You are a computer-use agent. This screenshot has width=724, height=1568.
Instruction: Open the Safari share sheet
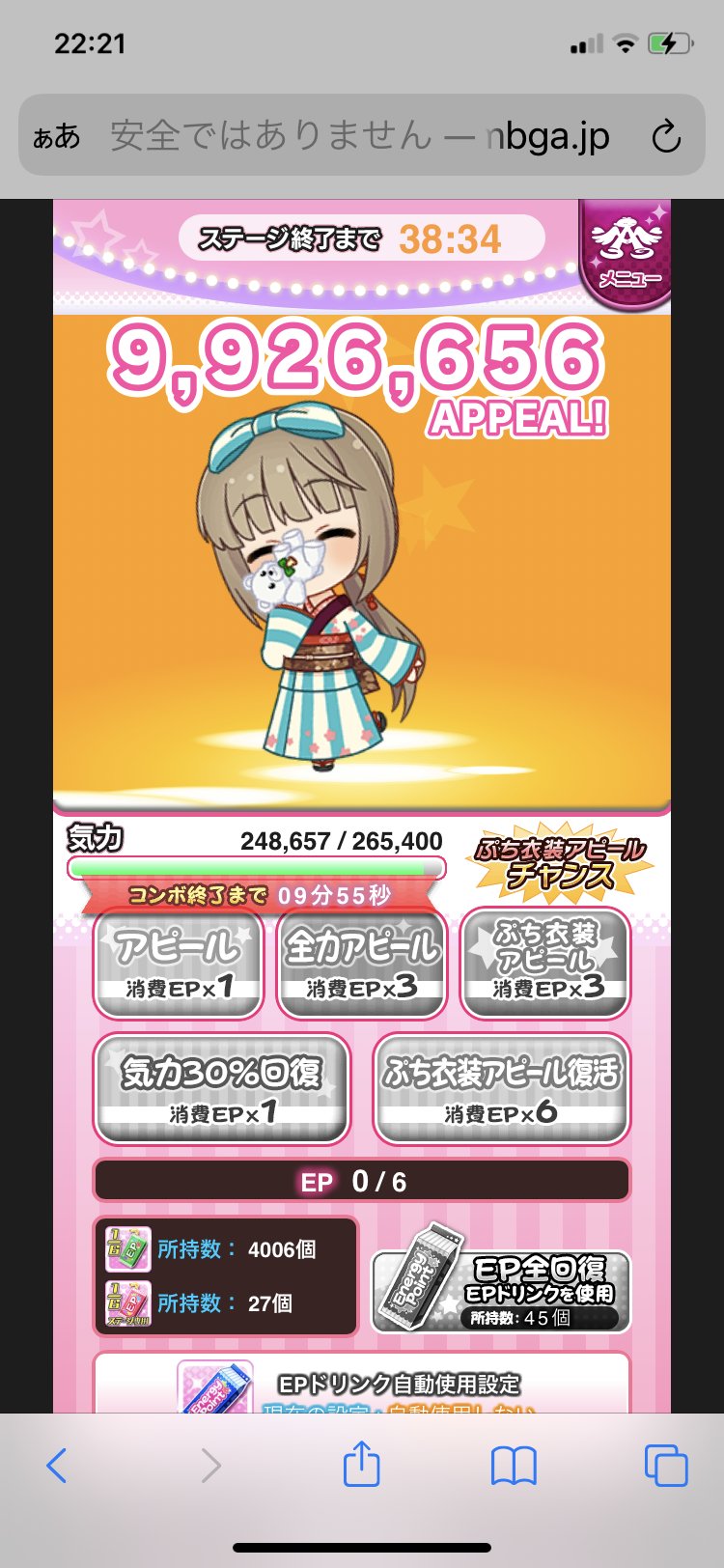(x=362, y=1464)
